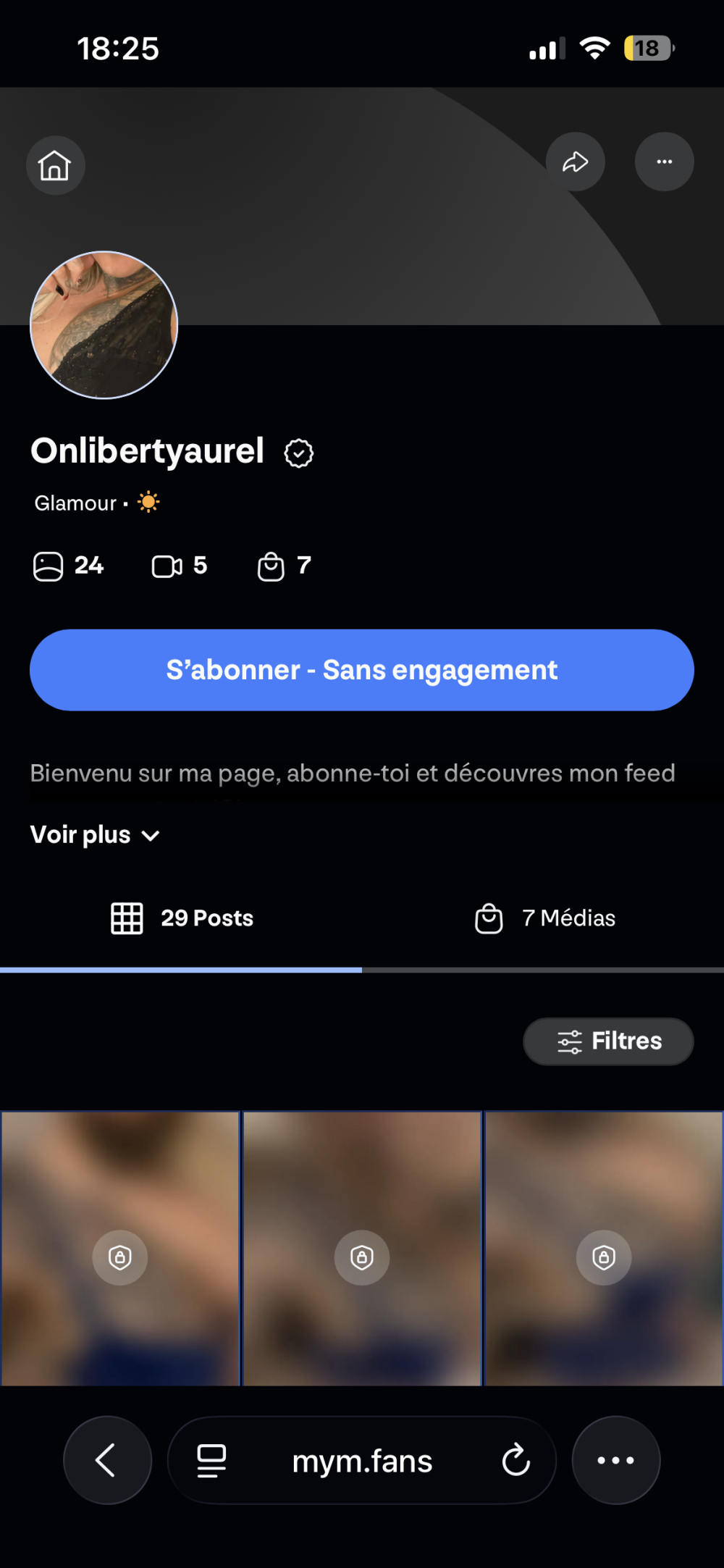Switch to the 29 Posts tab
724x1568 pixels.
click(182, 918)
